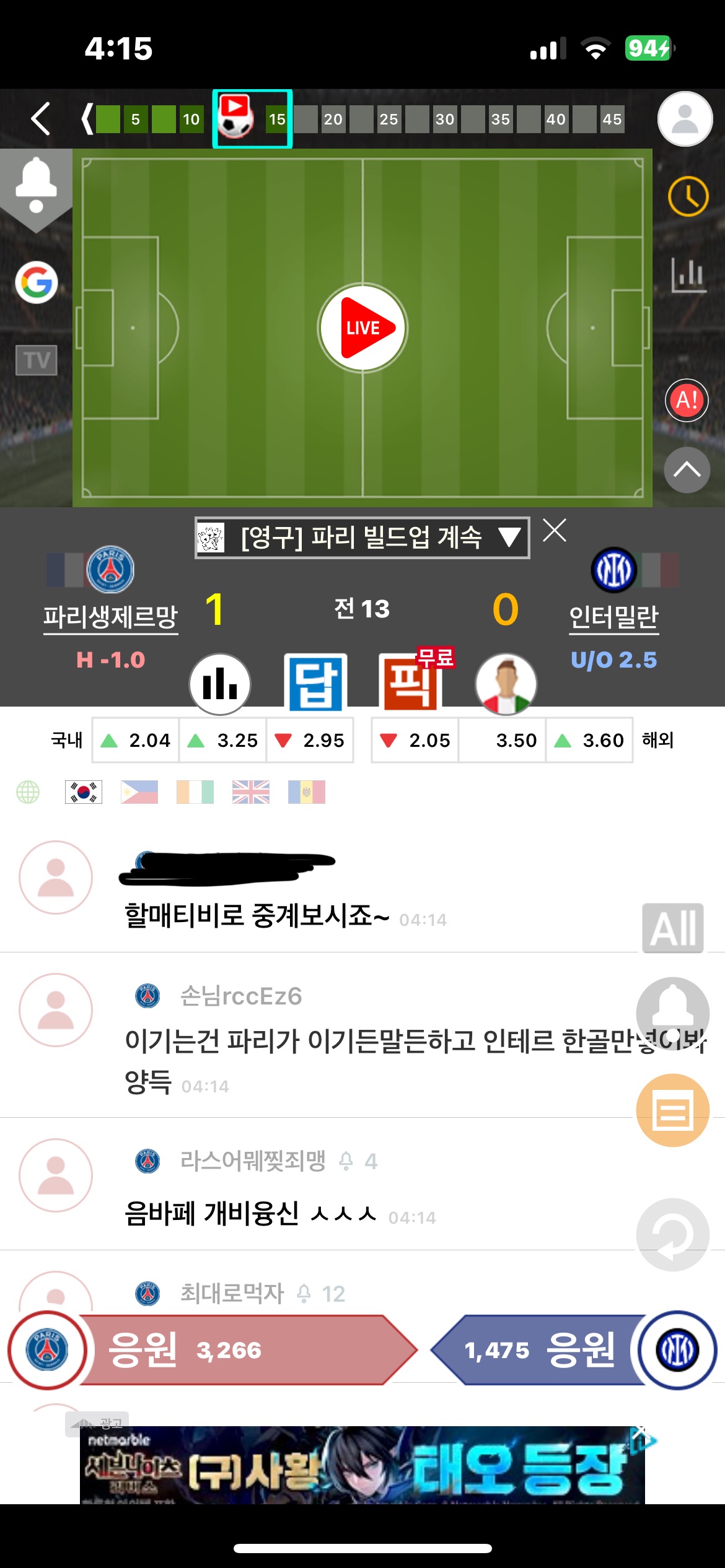Image resolution: width=725 pixels, height=1568 pixels.
Task: Close the commentary banner with X
Action: 554,531
